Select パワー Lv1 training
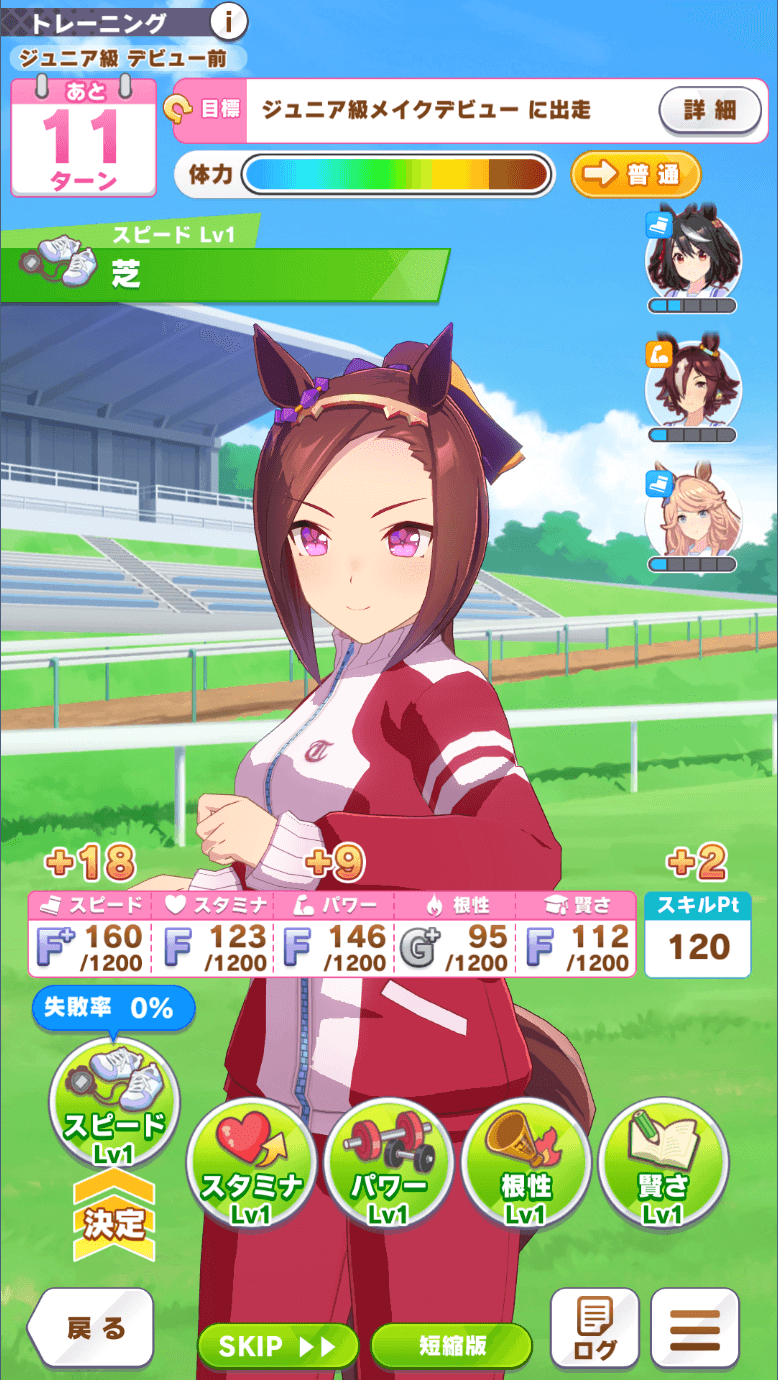This screenshot has height=1380, width=778. pyautogui.click(x=388, y=1162)
